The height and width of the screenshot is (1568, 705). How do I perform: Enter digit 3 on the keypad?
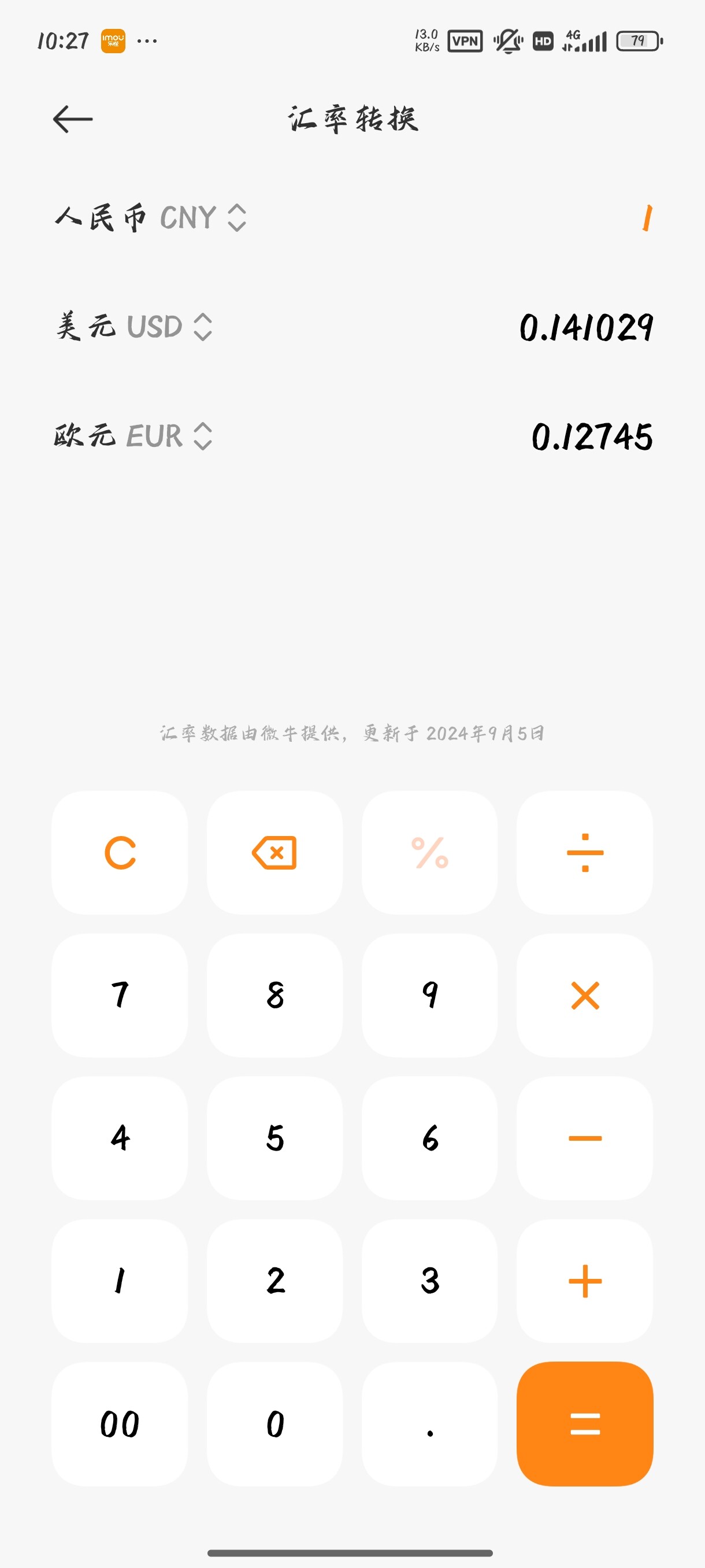click(x=429, y=1281)
